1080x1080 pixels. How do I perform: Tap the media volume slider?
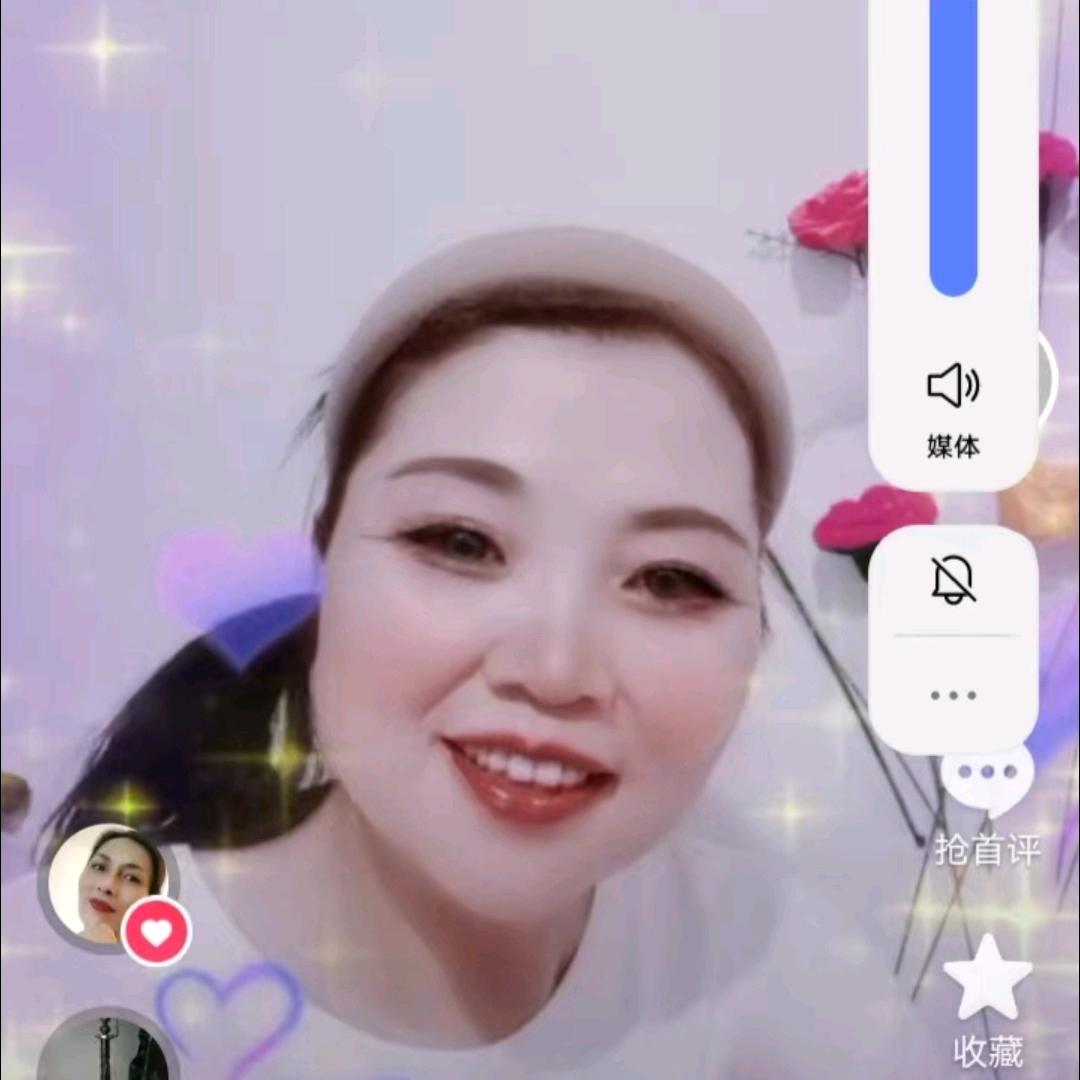click(x=953, y=150)
